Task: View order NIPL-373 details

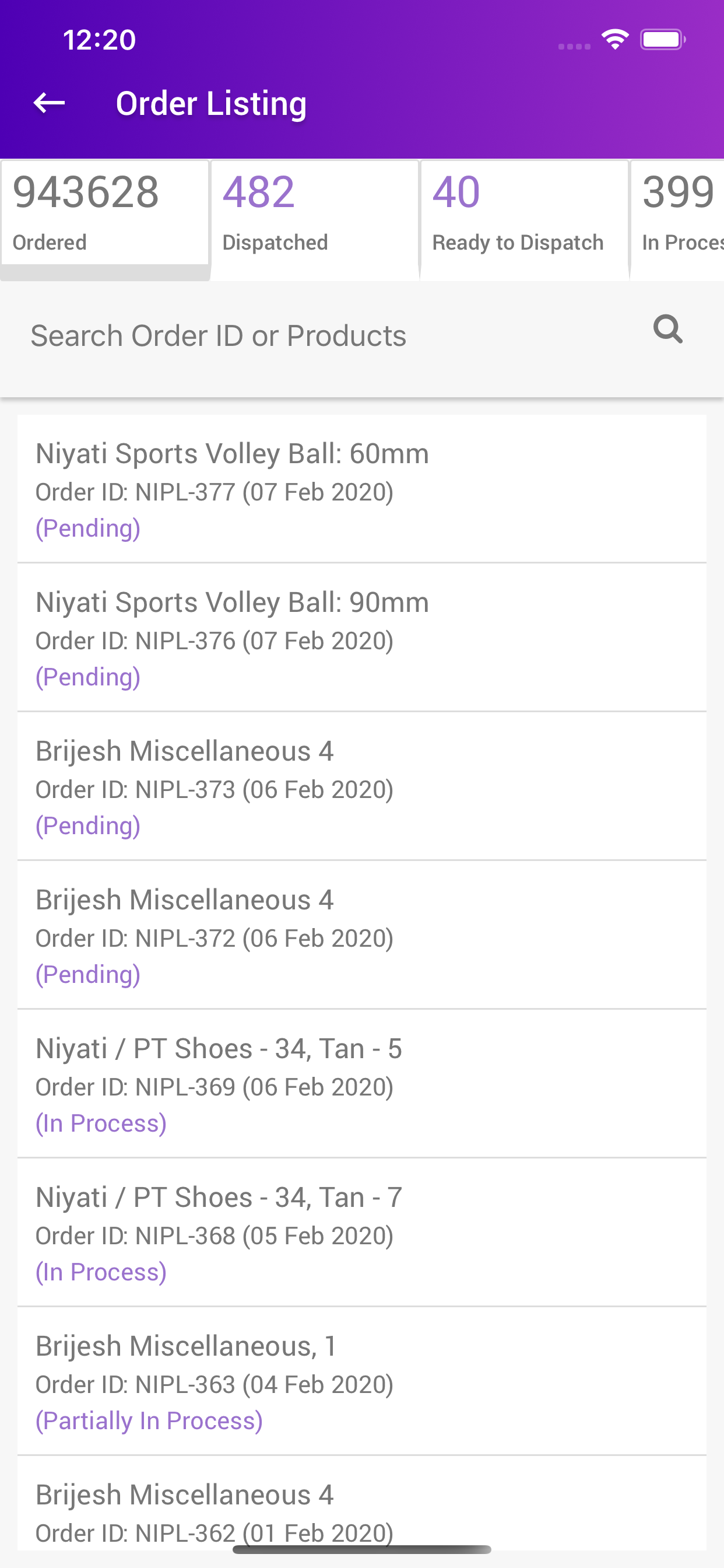Action: pyautogui.click(x=362, y=786)
